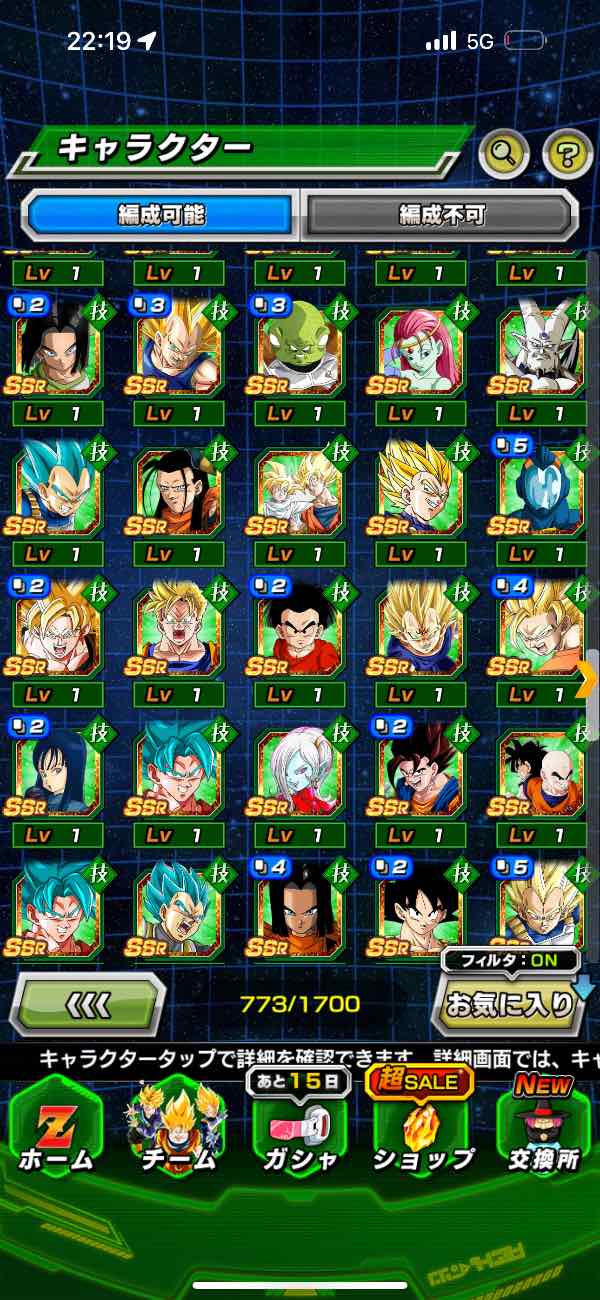Viewport: 600px width, 1300px height.
Task: Open the チーム menu
Action: click(x=177, y=1128)
